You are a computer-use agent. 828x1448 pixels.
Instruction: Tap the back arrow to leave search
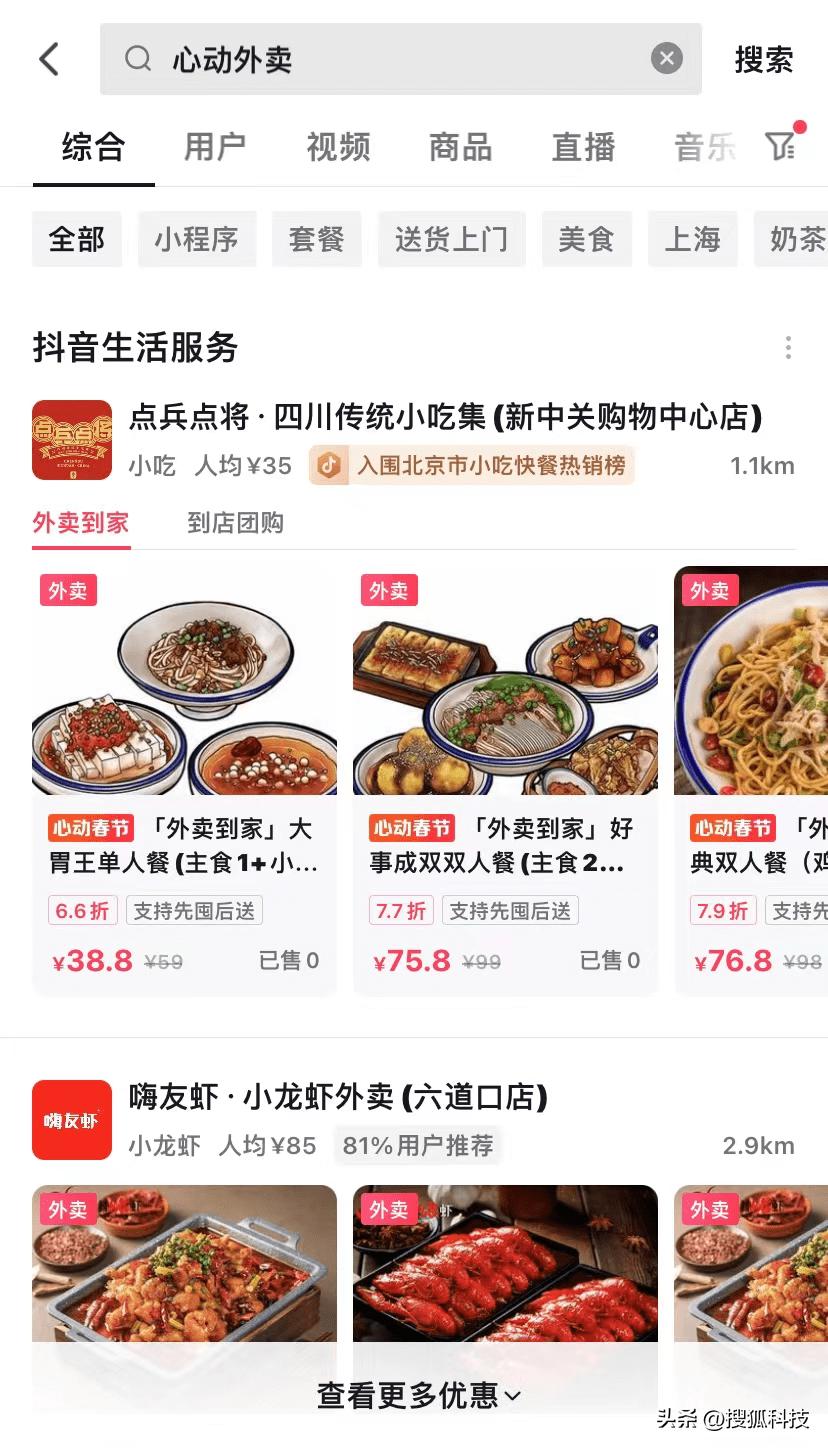49,58
